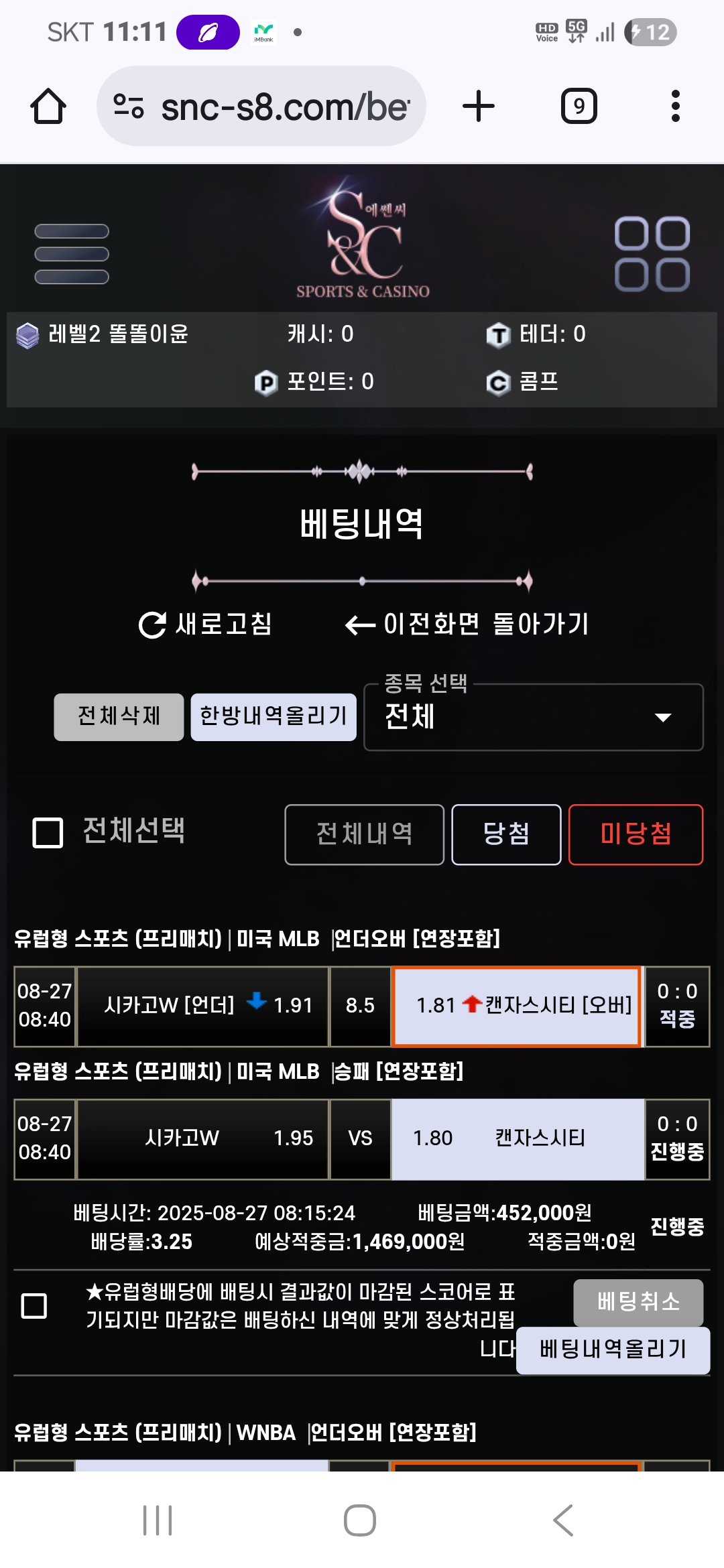Screen dimensions: 724x1568
Task: Tap 한방내역올리기 button
Action: (x=274, y=717)
